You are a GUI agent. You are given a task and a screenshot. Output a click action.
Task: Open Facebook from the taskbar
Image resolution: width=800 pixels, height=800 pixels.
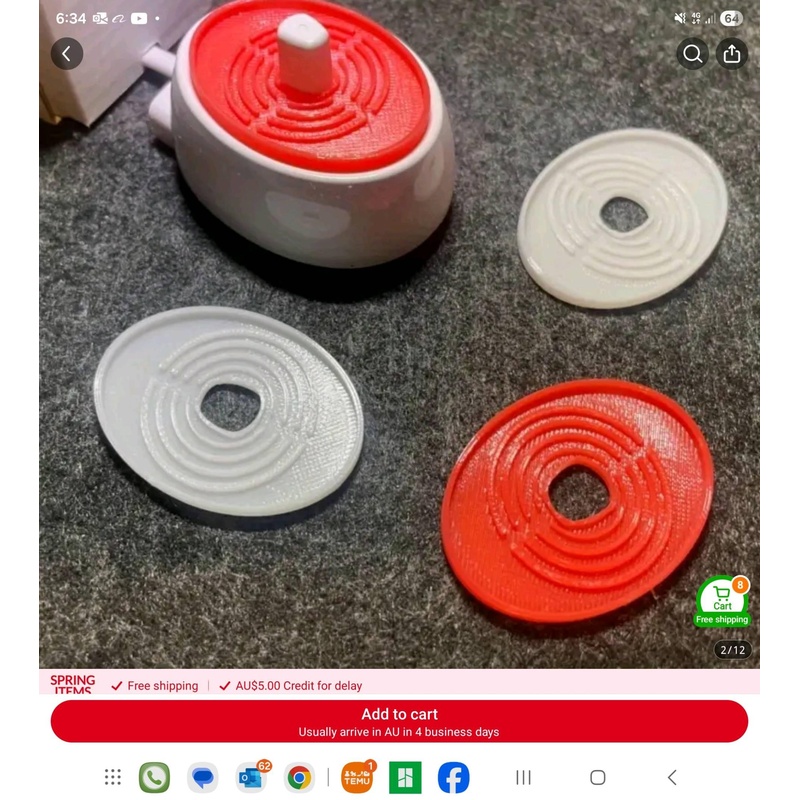coord(453,777)
